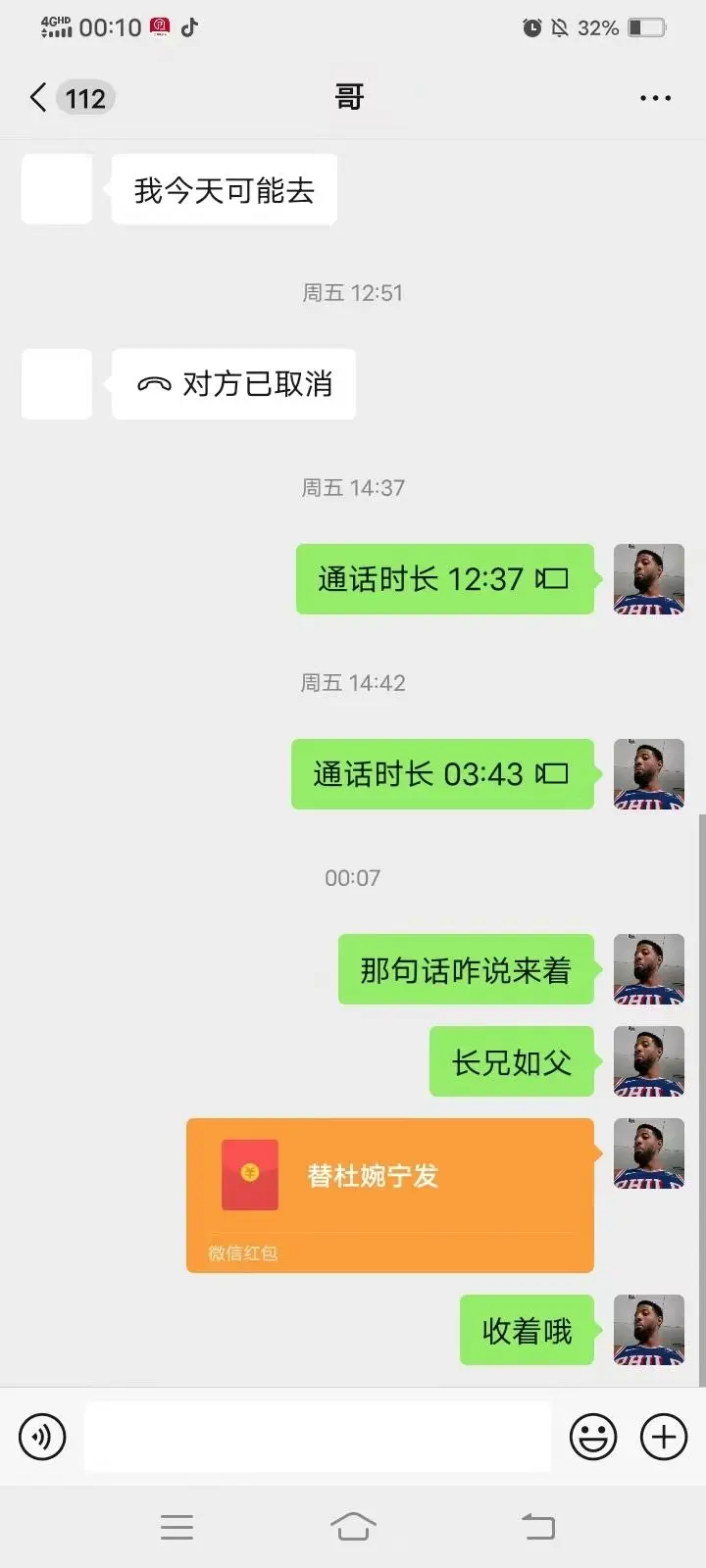This screenshot has height=1568, width=706.
Task: Open contact avatar beside 我今天可能去
Action: tap(57, 189)
